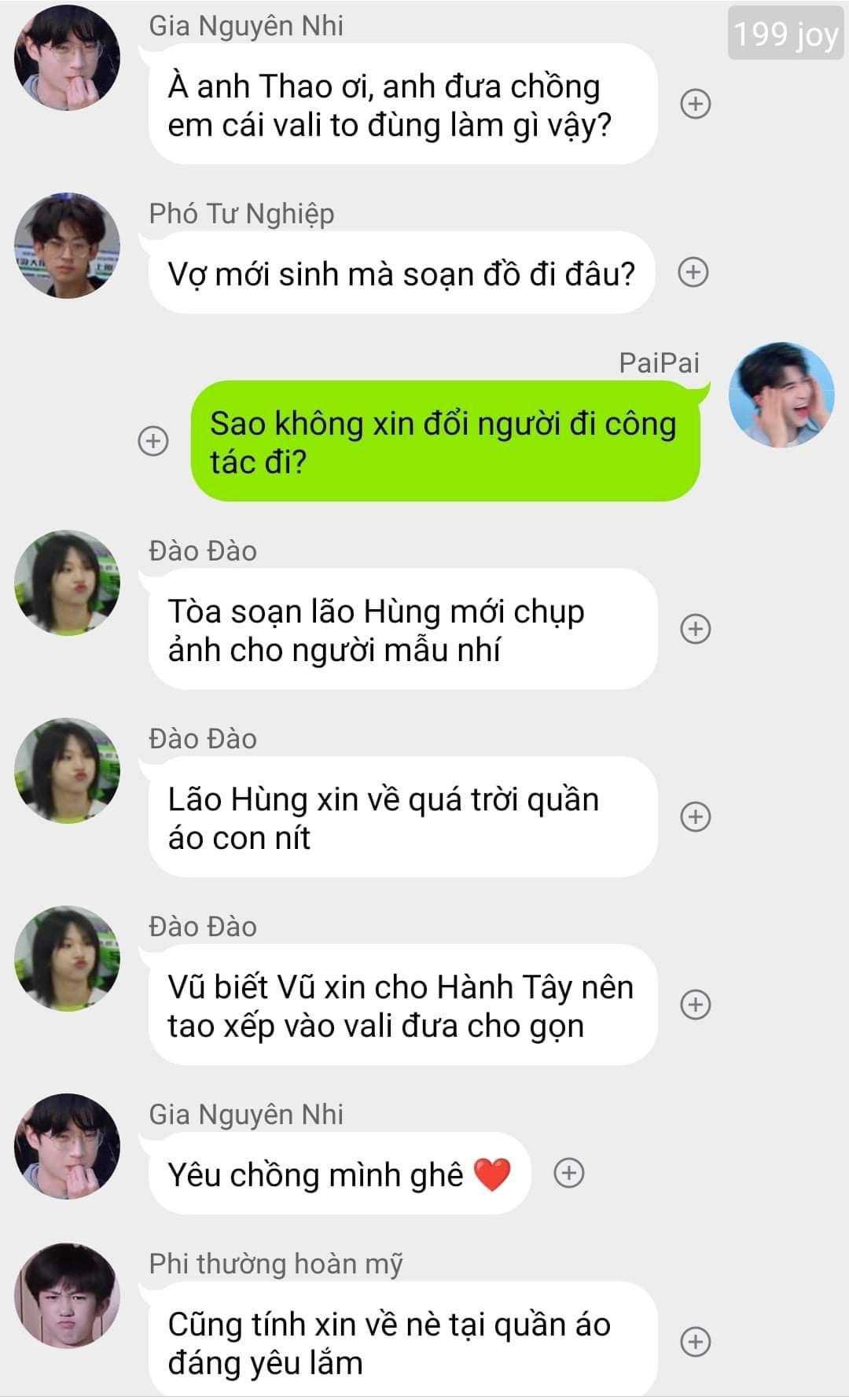Tap plus icon next to "quần áo con nít" message
The height and width of the screenshot is (1400, 849).
pyautogui.click(x=695, y=817)
